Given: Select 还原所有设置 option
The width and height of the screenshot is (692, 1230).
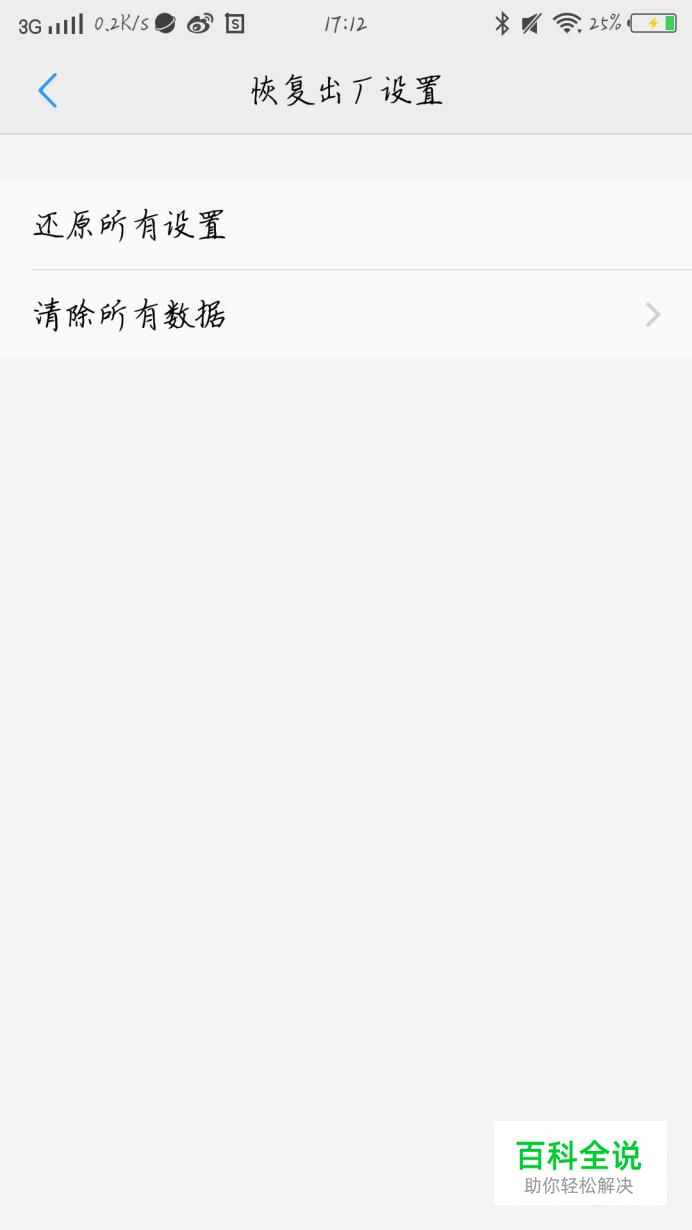Looking at the screenshot, I should click(346, 225).
